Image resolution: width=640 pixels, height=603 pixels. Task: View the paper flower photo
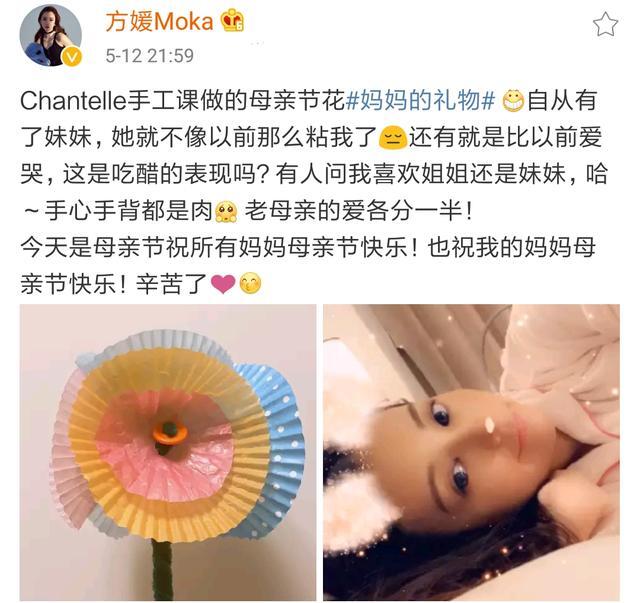[x=167, y=452]
